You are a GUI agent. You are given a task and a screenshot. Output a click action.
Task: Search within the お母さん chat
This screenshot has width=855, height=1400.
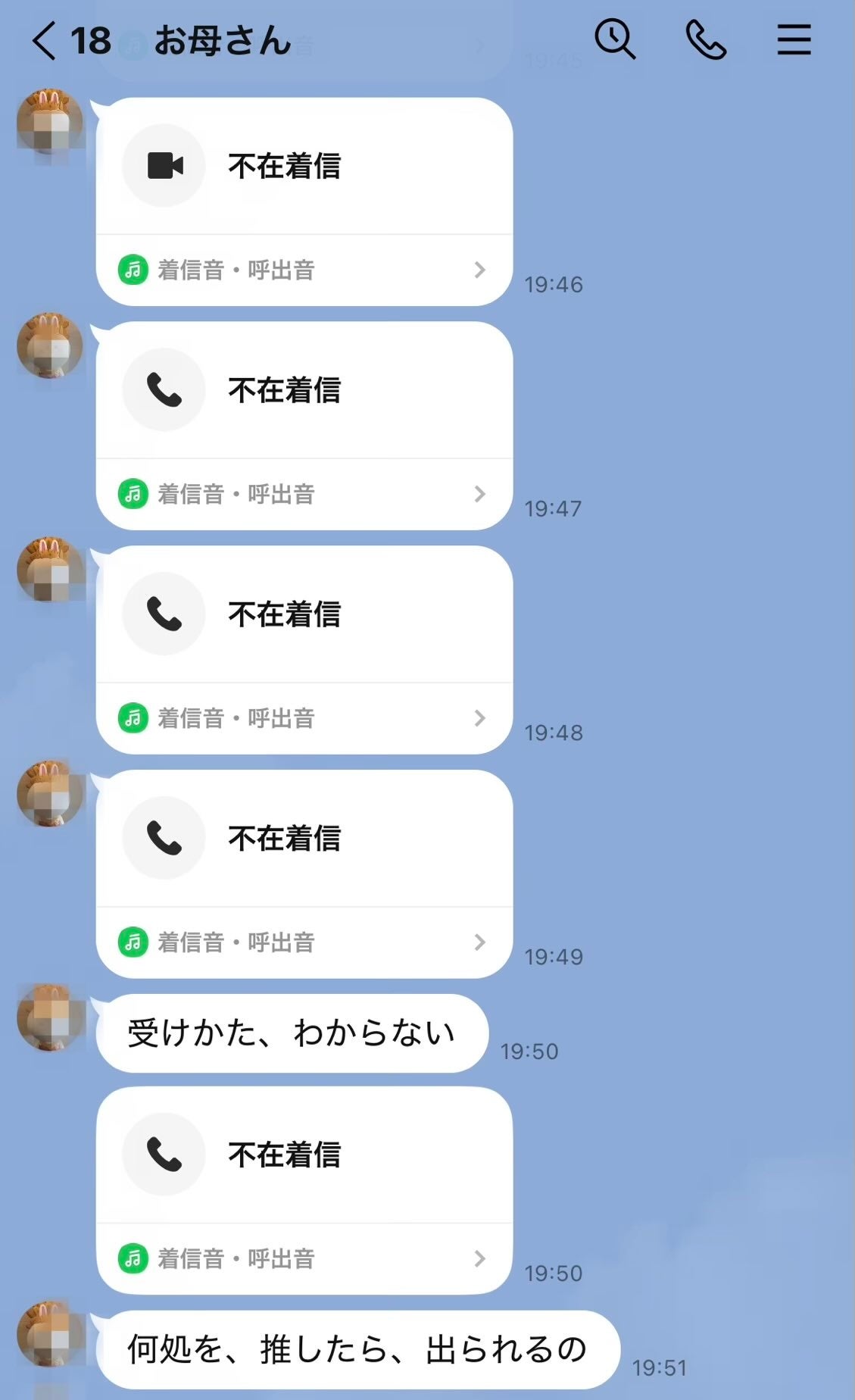614,39
